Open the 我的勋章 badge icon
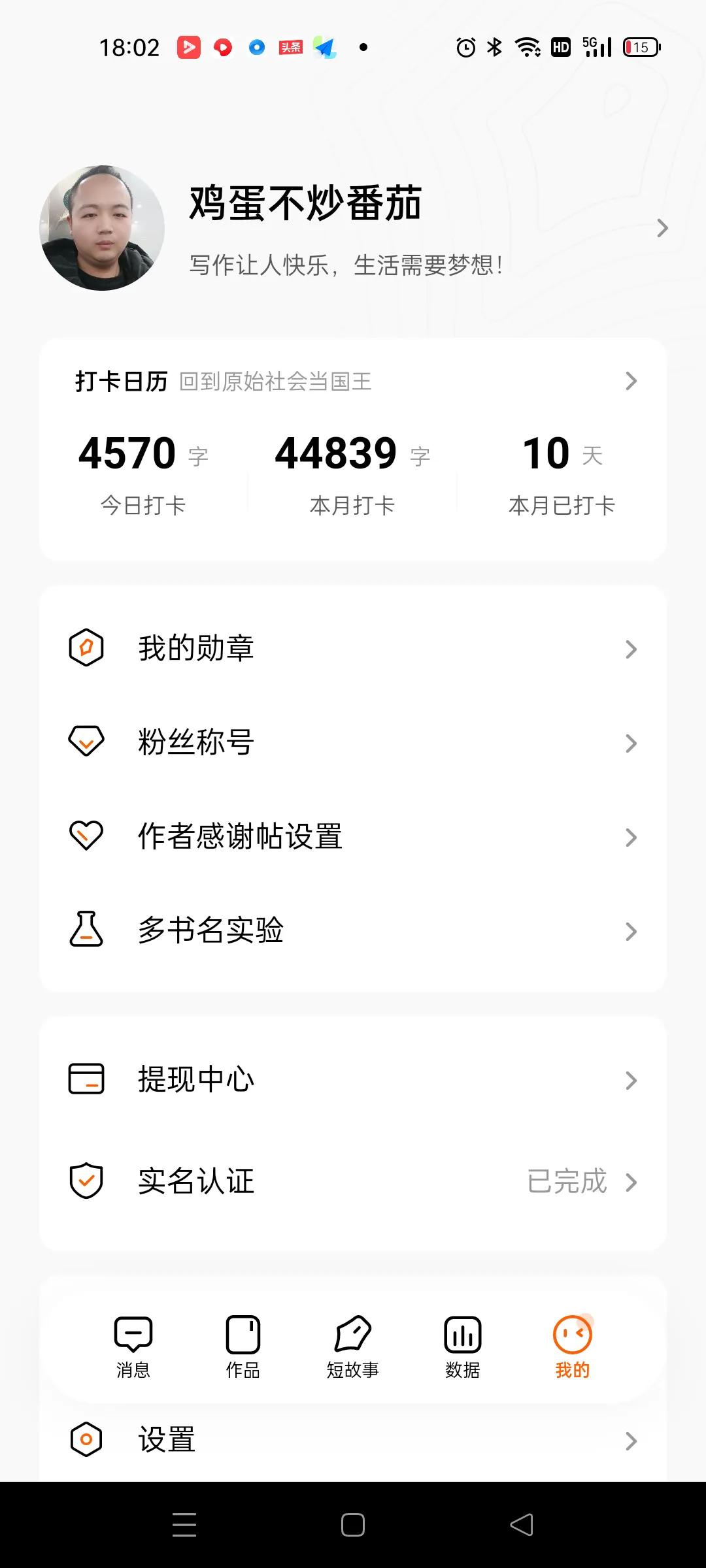 87,647
